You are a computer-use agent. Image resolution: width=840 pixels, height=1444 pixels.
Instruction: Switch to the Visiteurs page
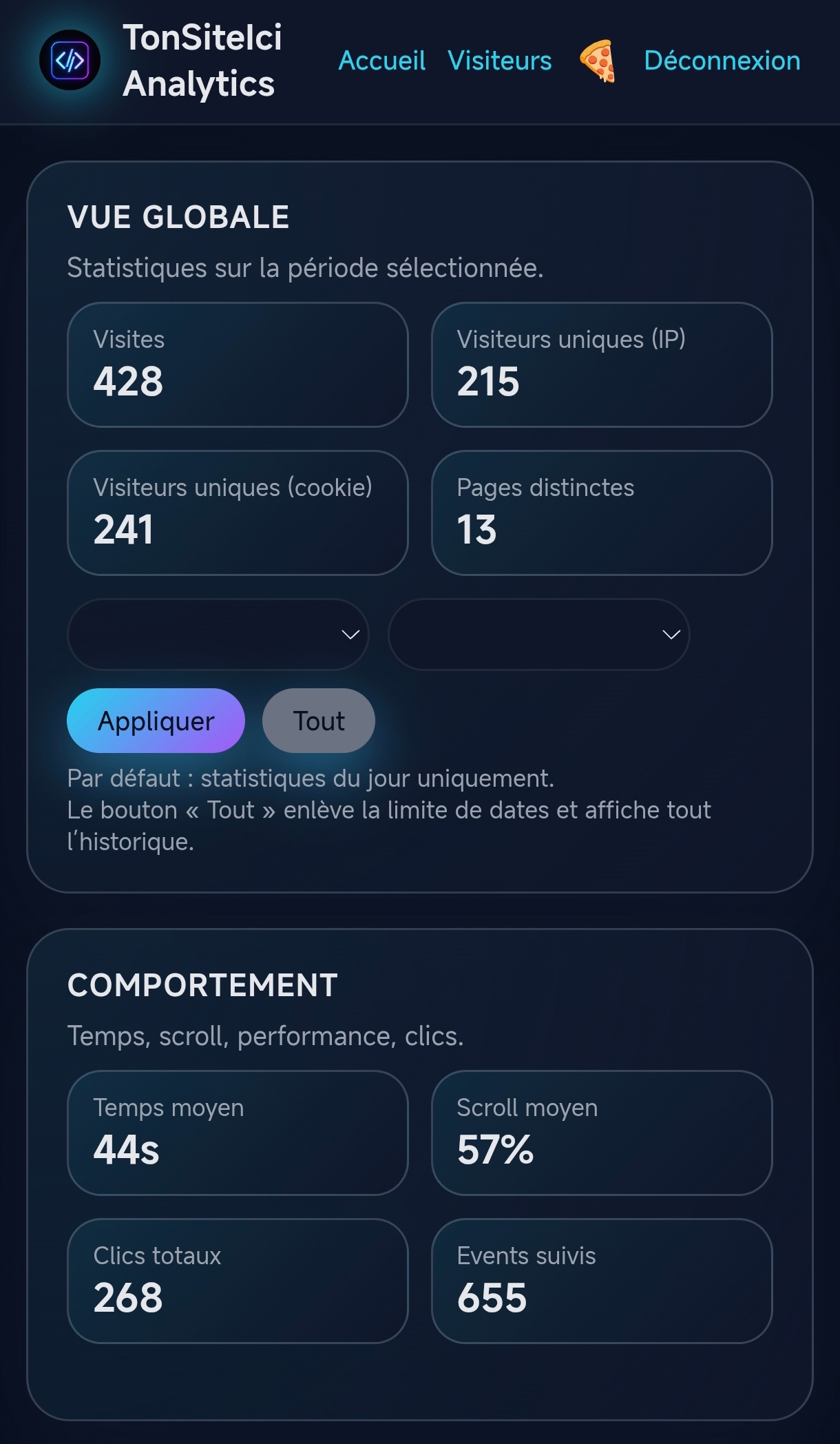tap(499, 61)
